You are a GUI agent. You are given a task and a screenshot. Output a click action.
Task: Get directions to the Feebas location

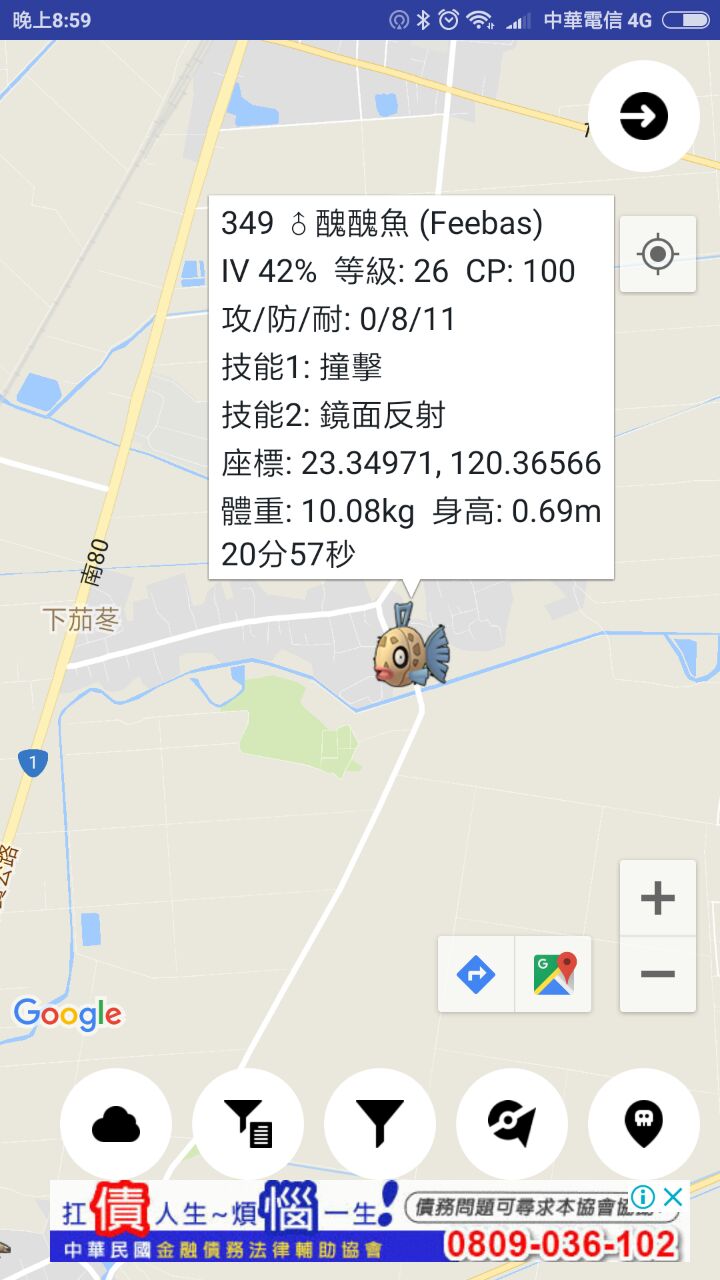(x=476, y=974)
